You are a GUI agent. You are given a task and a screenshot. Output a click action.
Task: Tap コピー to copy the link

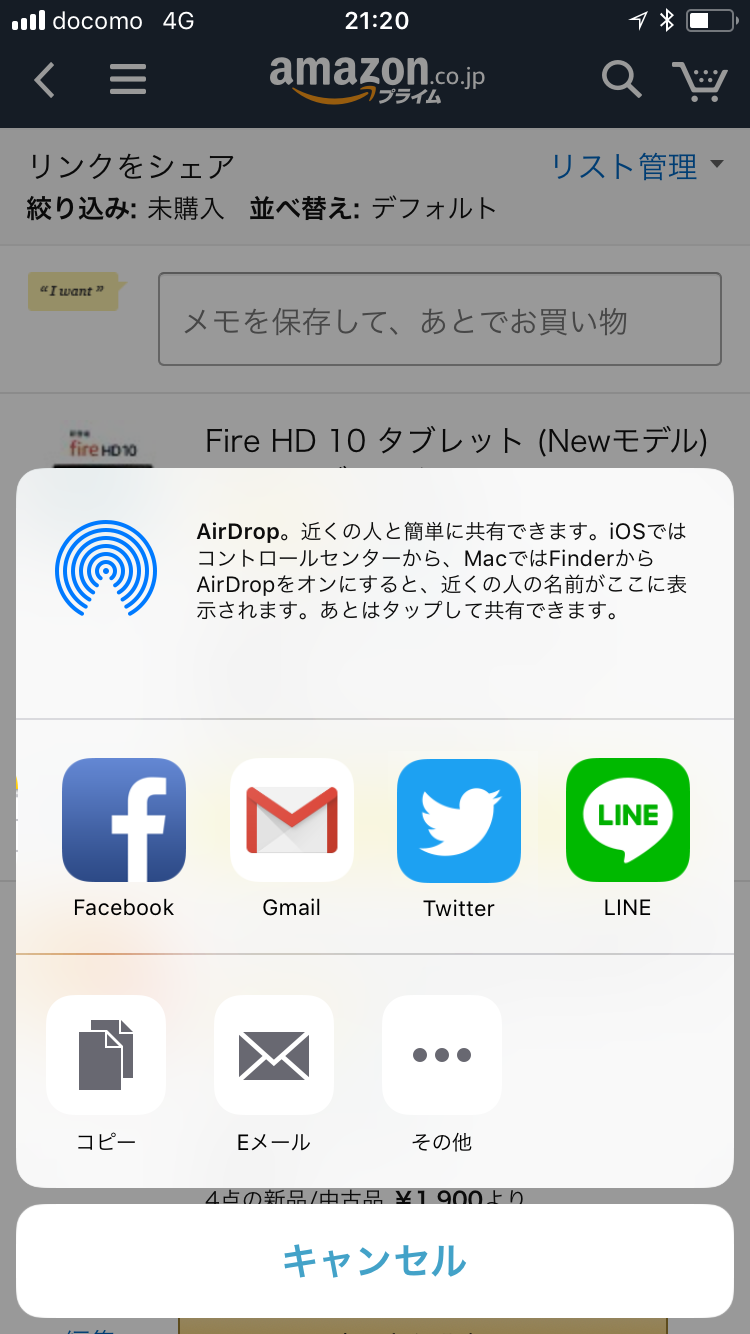coord(106,1055)
